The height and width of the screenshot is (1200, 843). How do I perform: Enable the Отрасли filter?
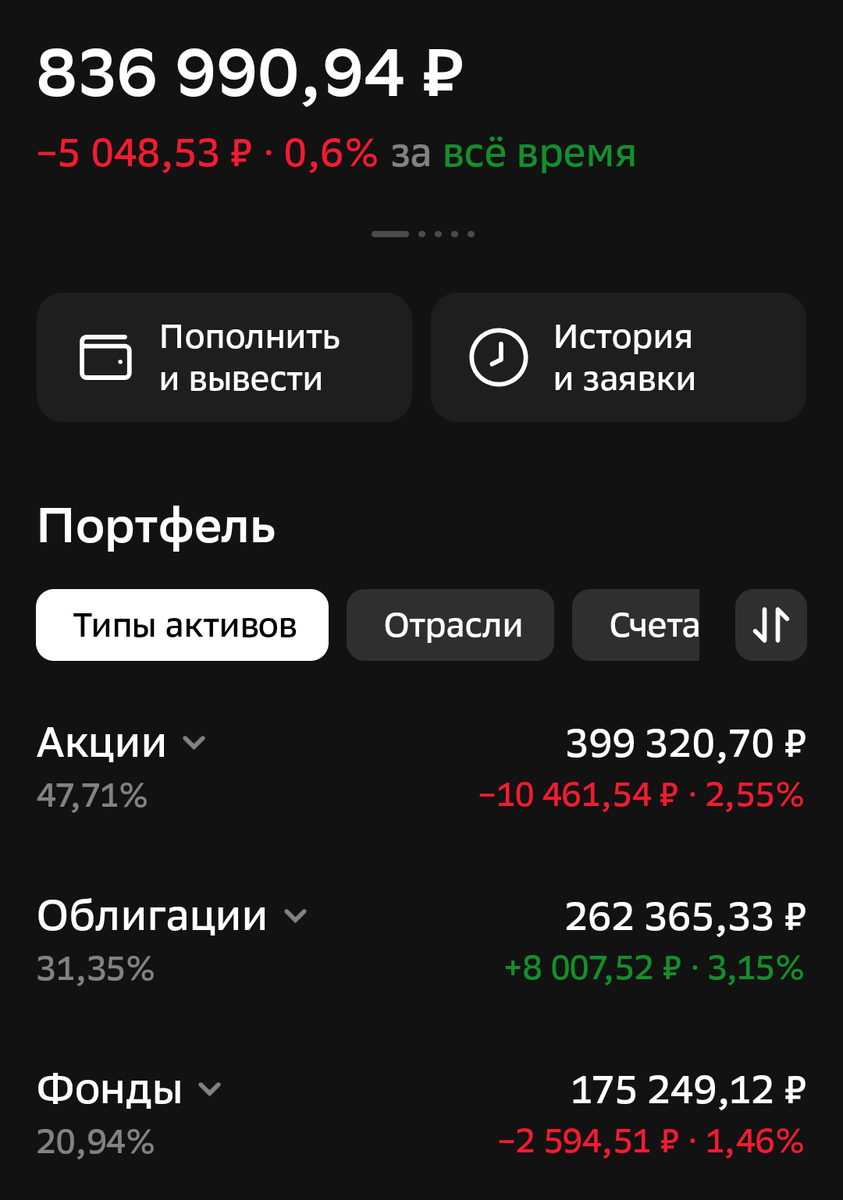coord(449,625)
